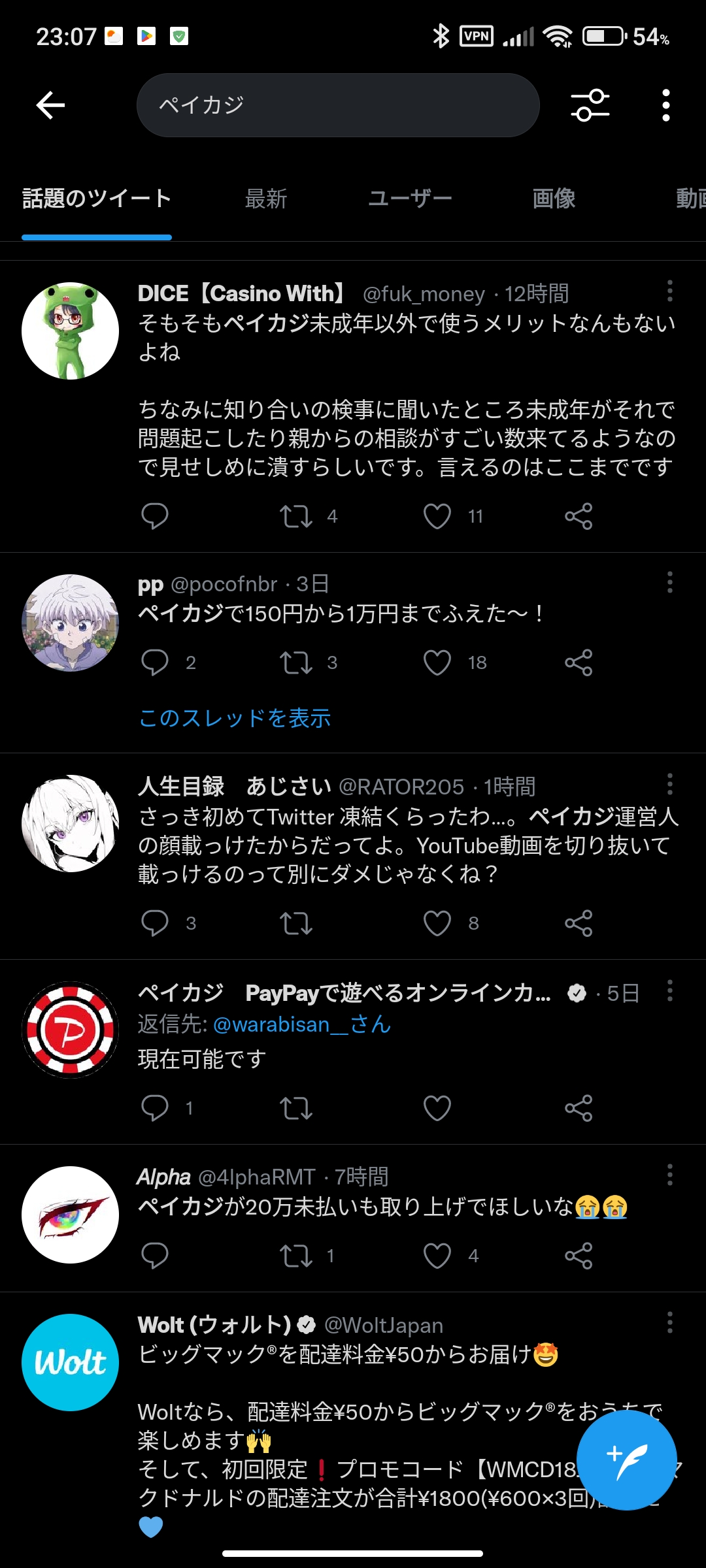Retweet Alpha's tweet
Viewport: 706px width, 1568px height.
tap(296, 1256)
